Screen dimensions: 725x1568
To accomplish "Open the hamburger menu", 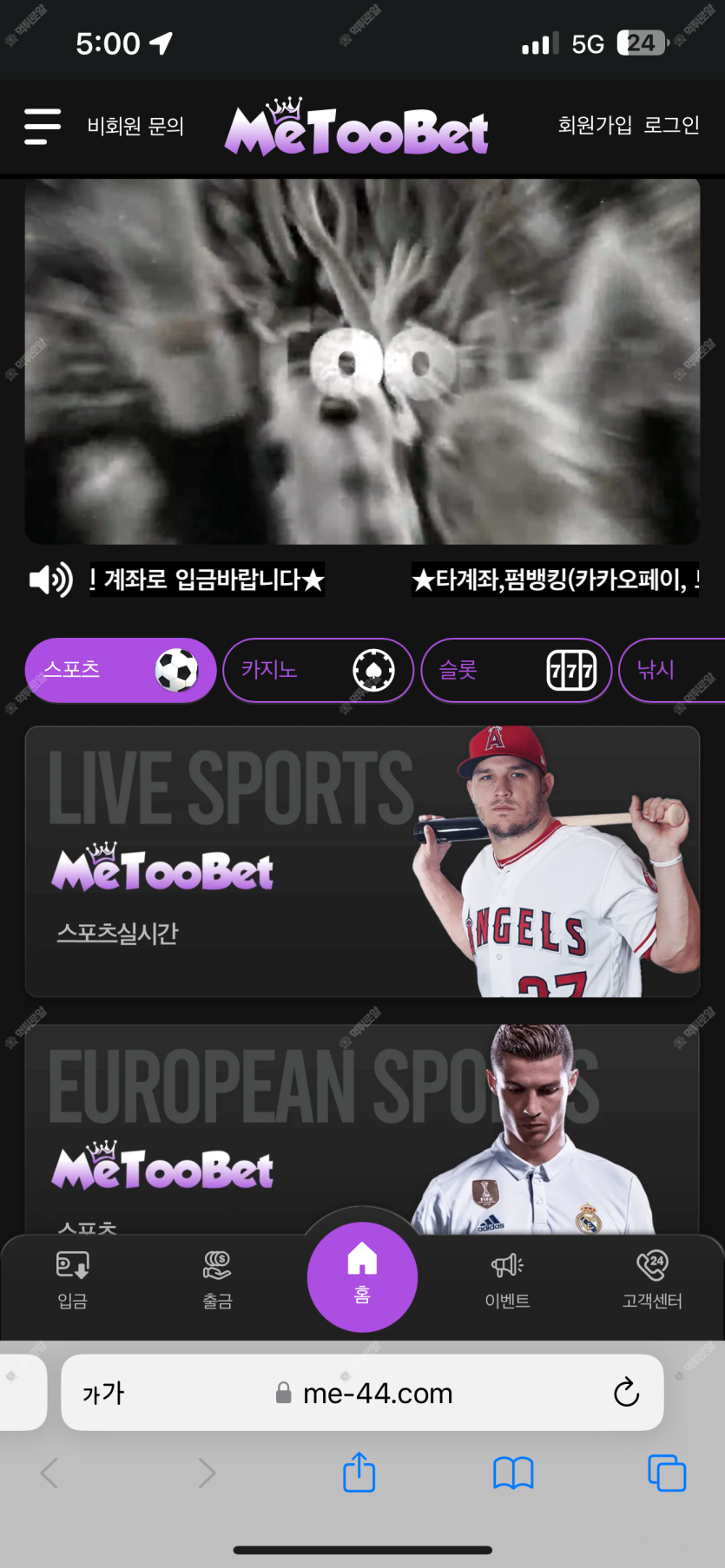I will pyautogui.click(x=43, y=127).
